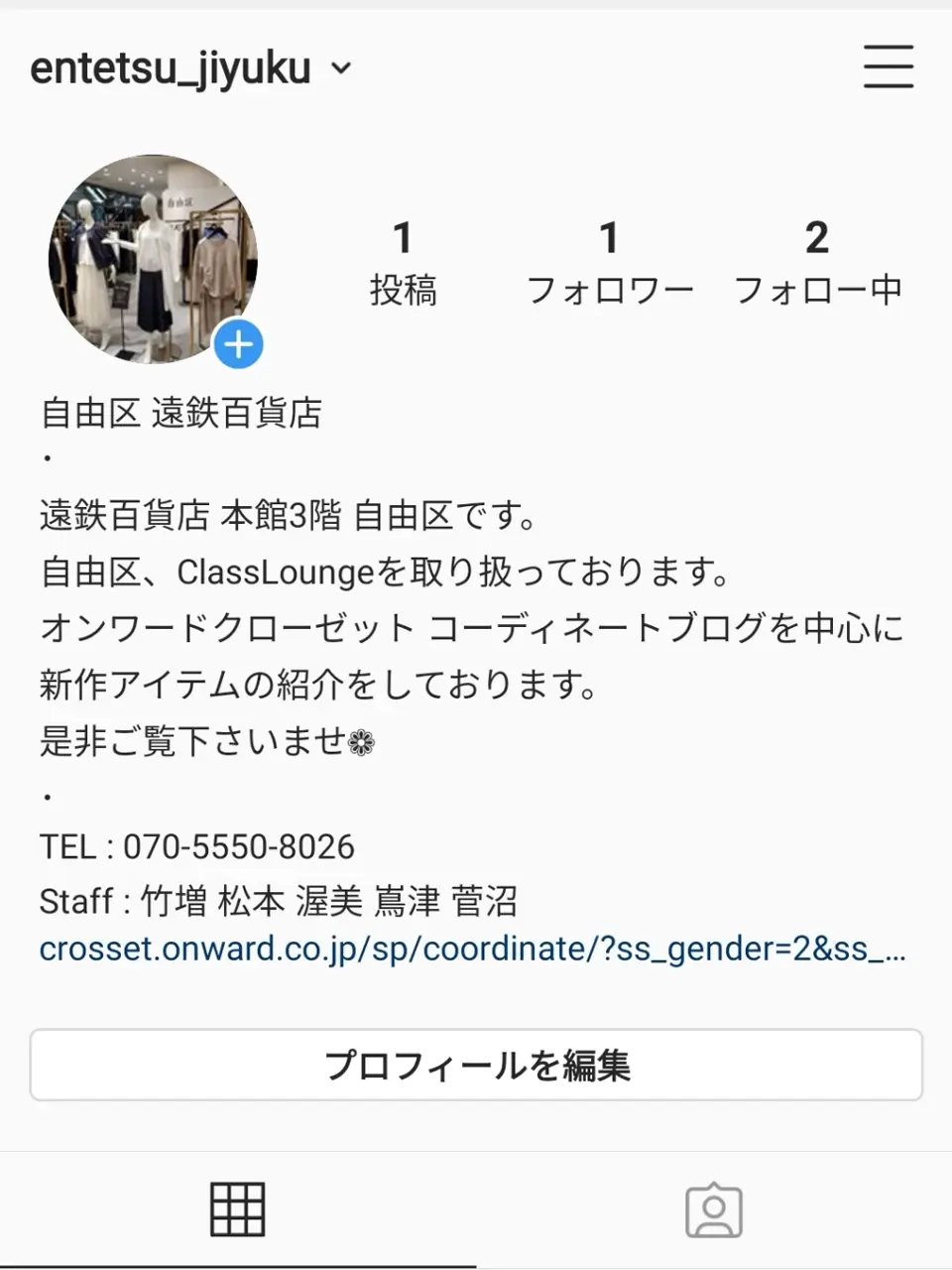Viewport: 952px width, 1270px height.
Task: Tap the 投稿 post count
Action: point(403,290)
